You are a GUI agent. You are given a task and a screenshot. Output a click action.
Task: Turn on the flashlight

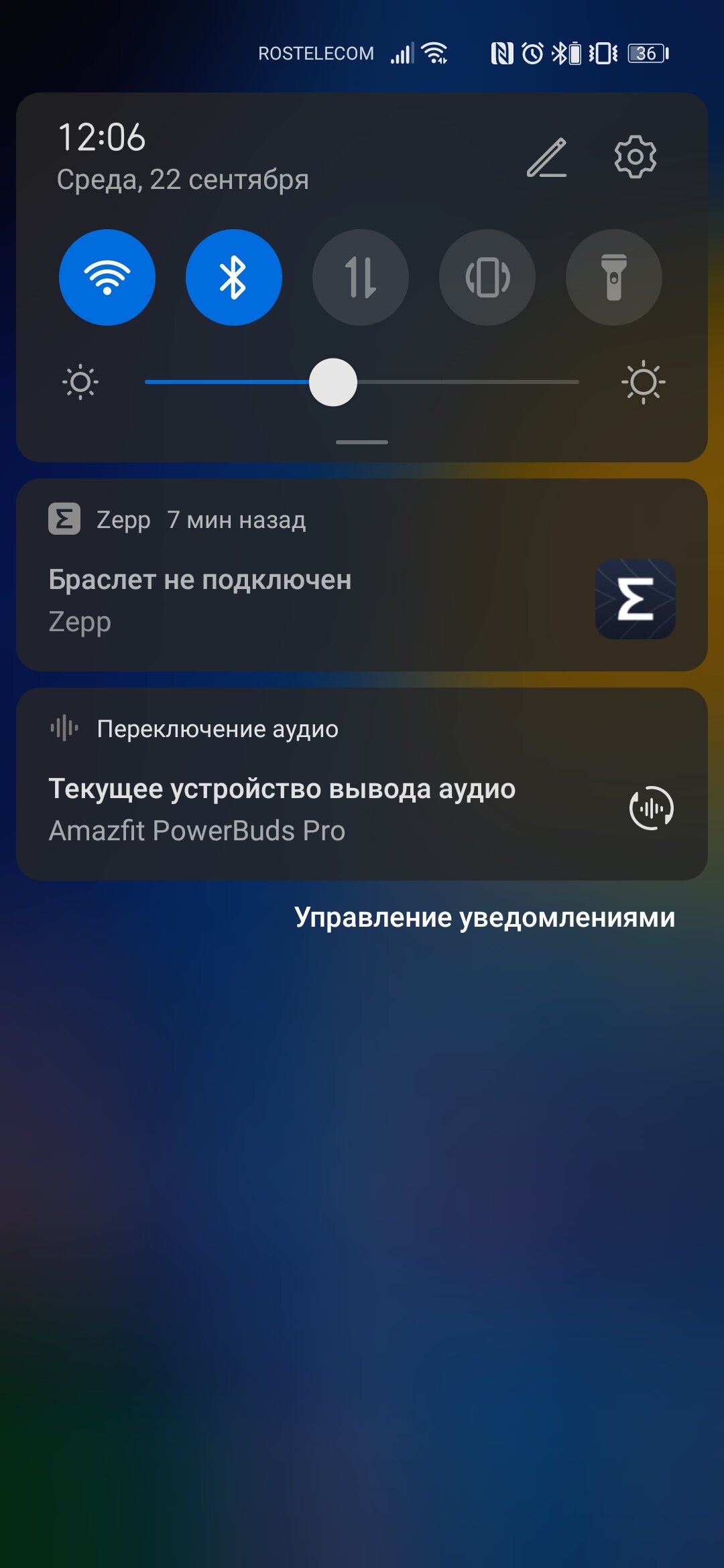click(614, 277)
